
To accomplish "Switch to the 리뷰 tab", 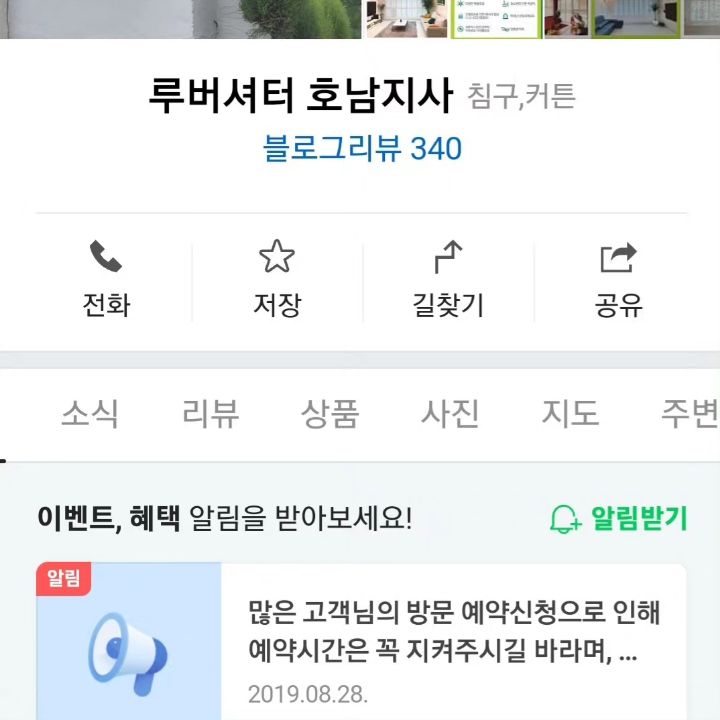I will (x=211, y=413).
